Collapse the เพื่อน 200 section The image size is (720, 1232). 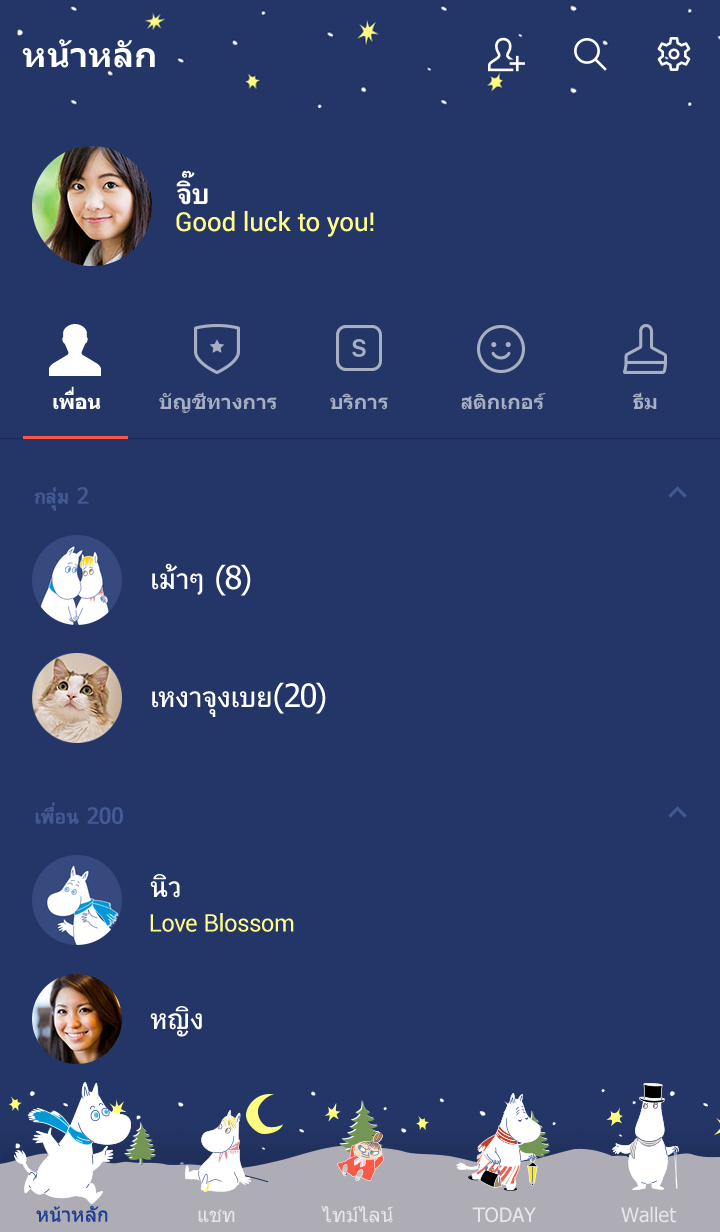[x=677, y=813]
